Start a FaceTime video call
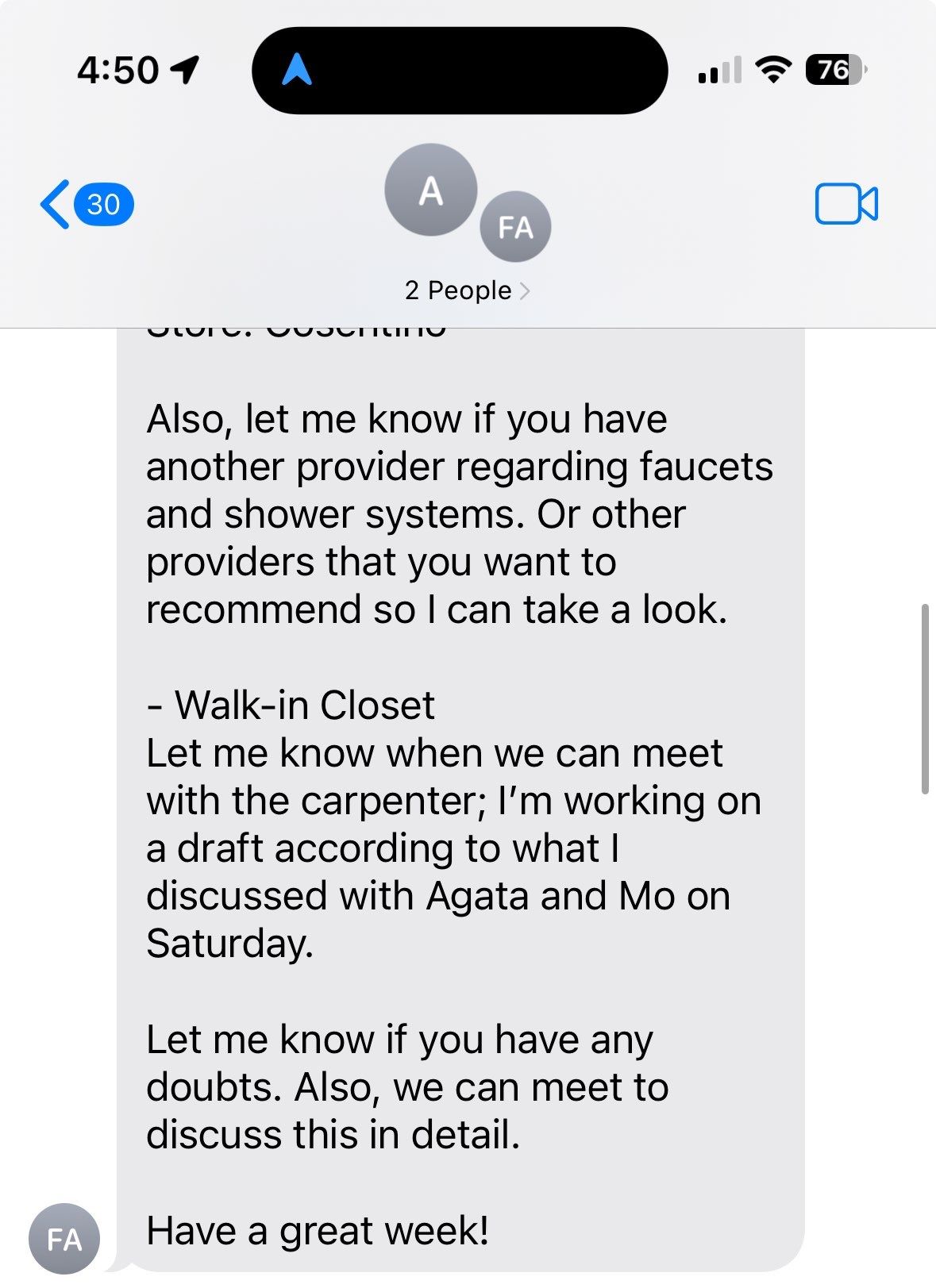936x1288 pixels. pyautogui.click(x=846, y=205)
